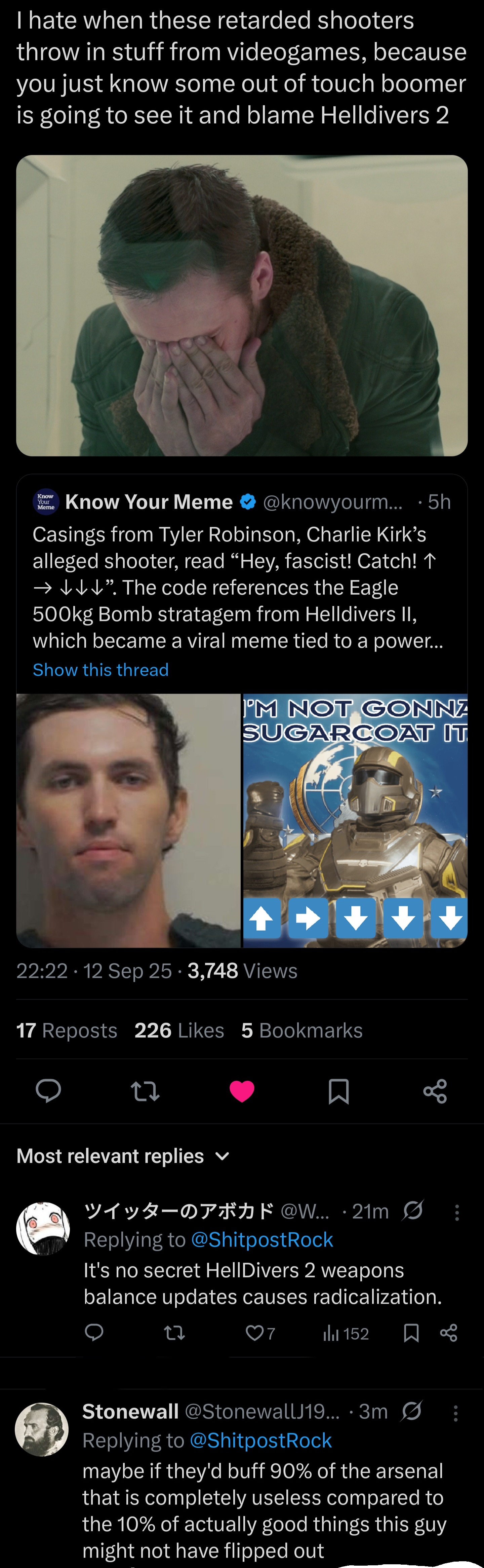The height and width of the screenshot is (1568, 484).
Task: Comment on the weapons balance updates reply
Action: pos(94,1333)
